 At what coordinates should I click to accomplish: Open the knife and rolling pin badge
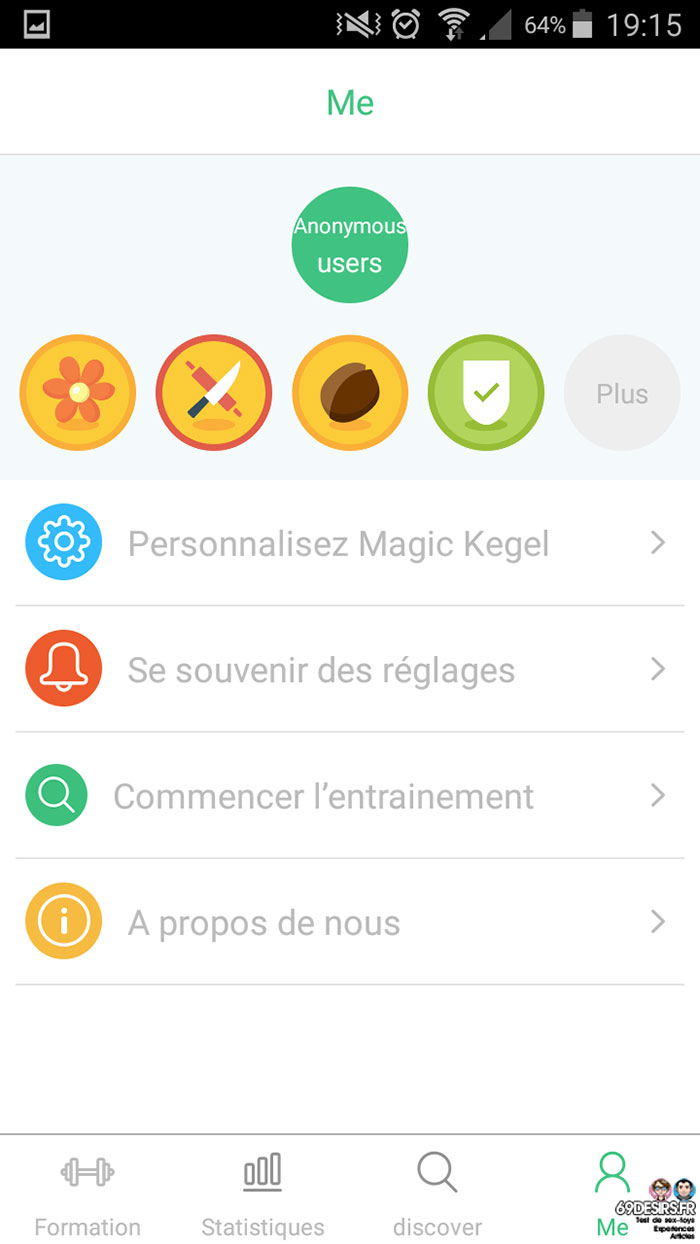(x=214, y=393)
